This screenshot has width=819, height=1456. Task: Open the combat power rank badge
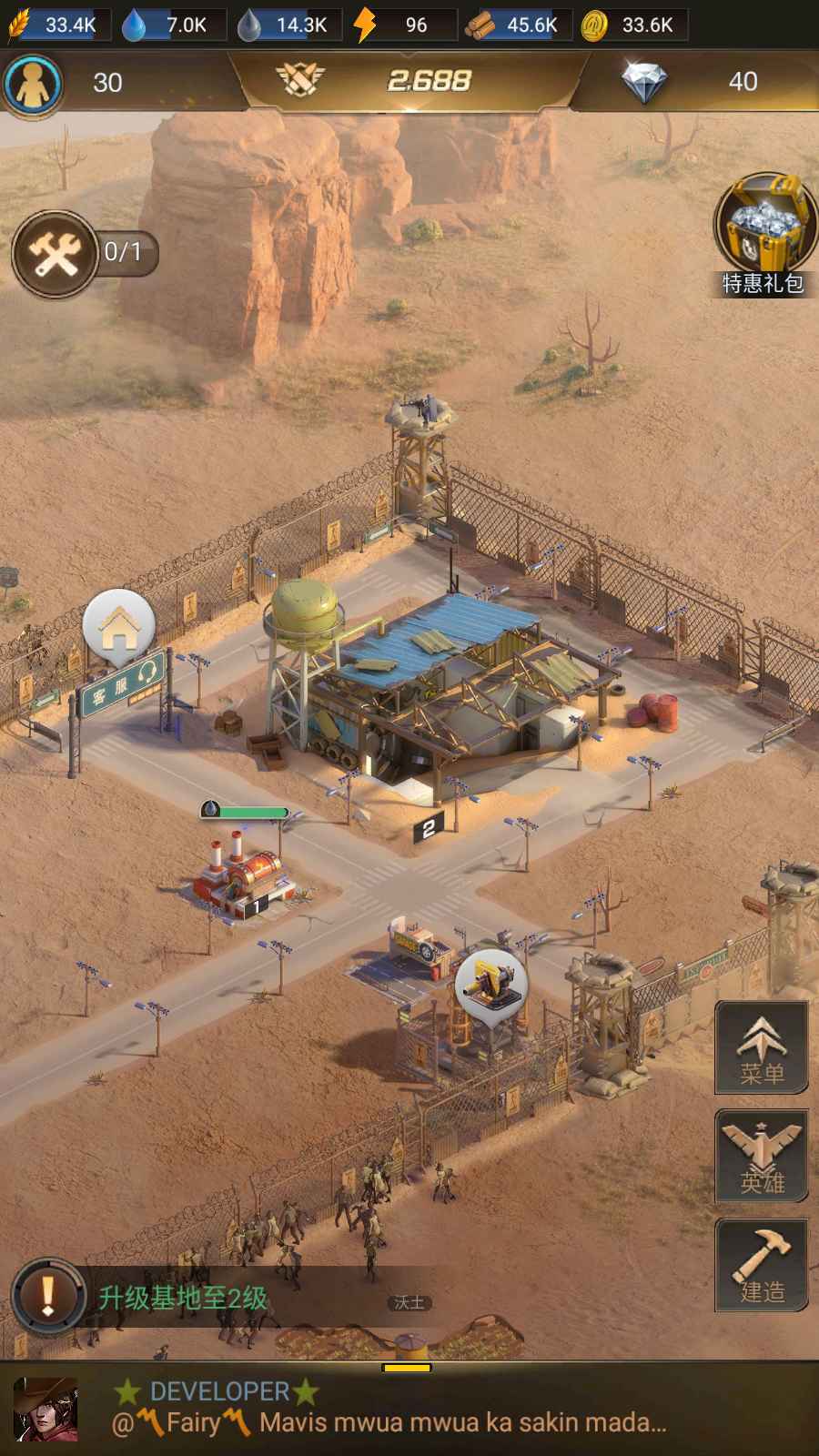[300, 82]
